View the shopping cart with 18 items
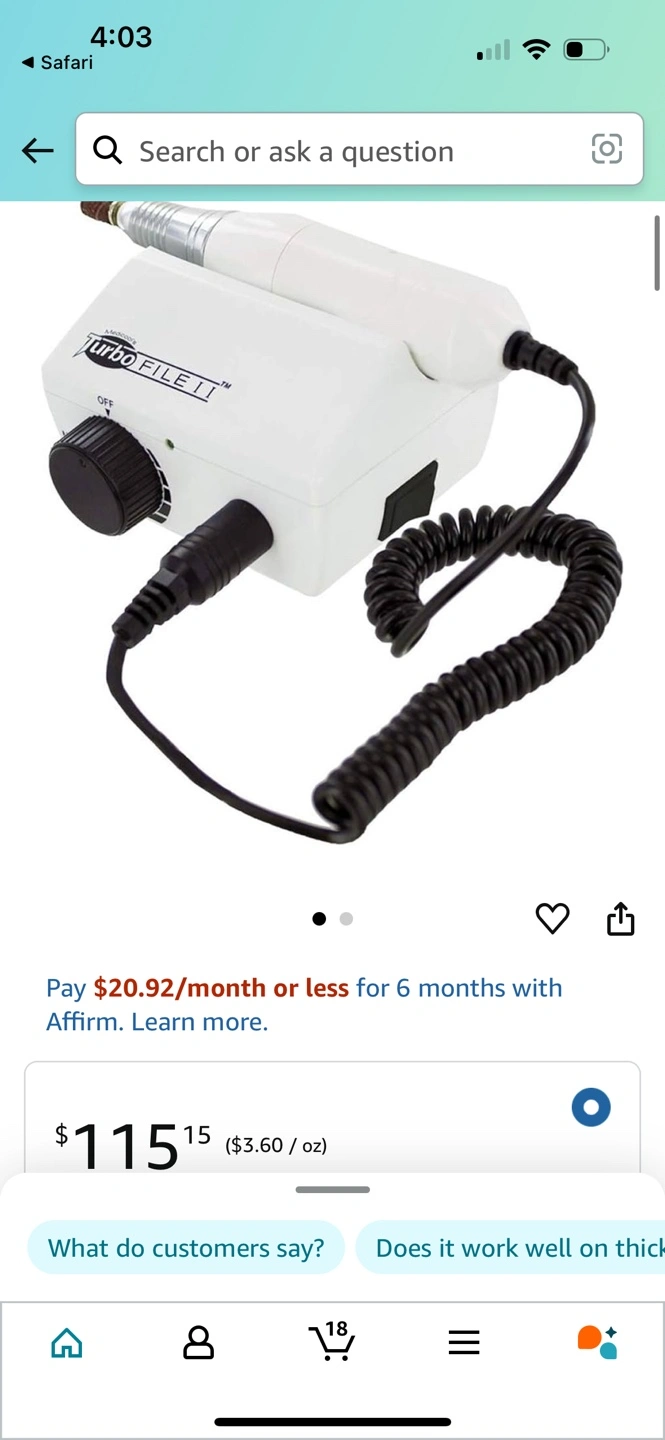665x1440 pixels. 331,1341
